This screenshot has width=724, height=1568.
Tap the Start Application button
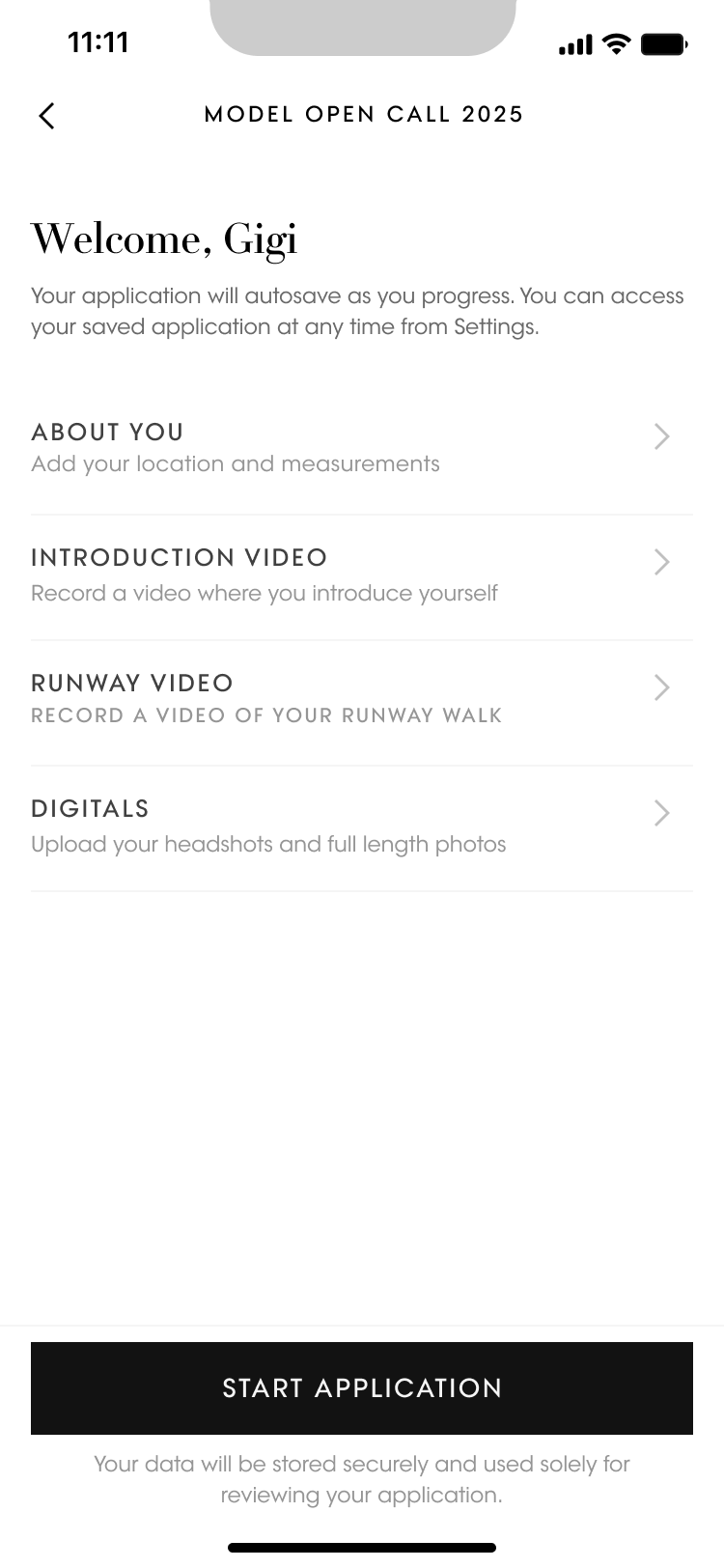click(361, 1387)
